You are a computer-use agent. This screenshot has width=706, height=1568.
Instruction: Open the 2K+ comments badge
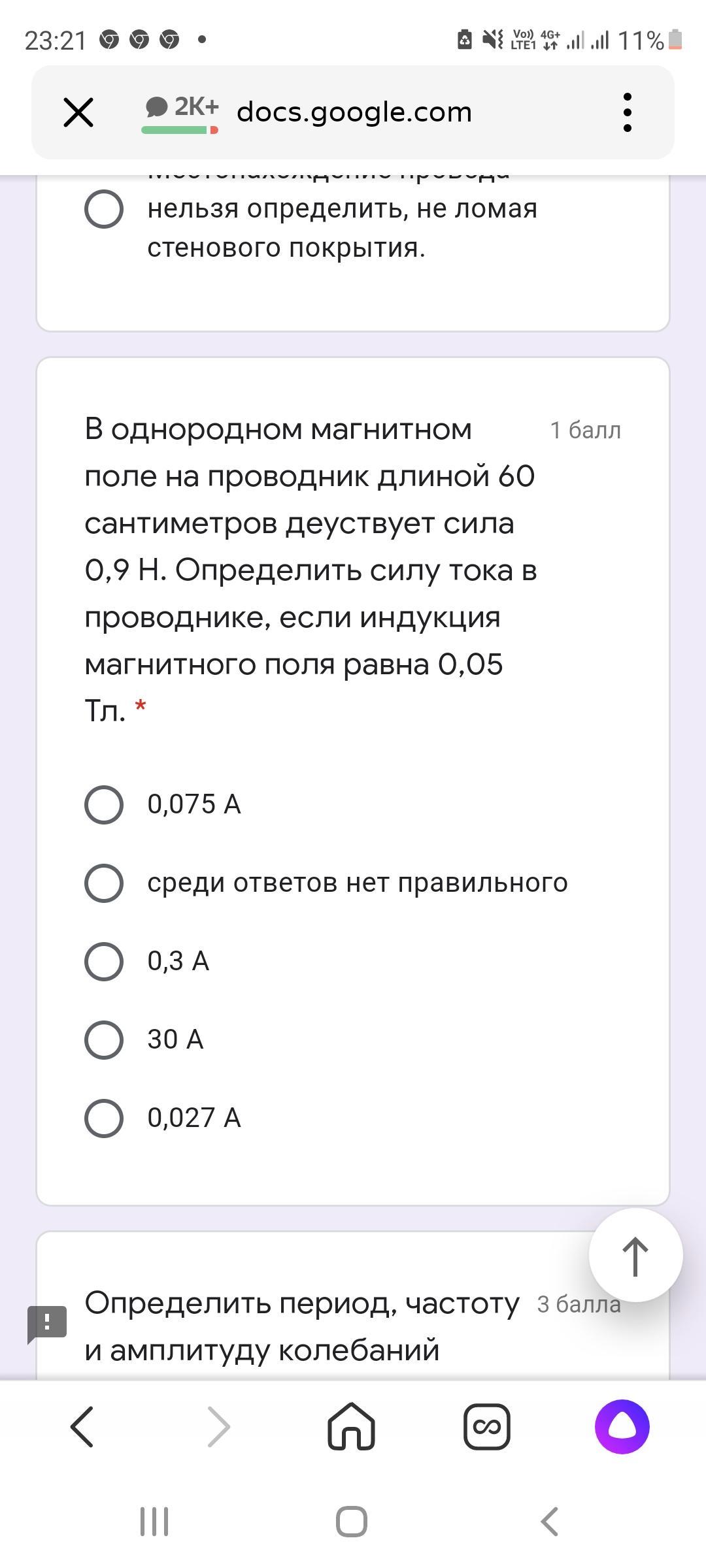[x=180, y=112]
